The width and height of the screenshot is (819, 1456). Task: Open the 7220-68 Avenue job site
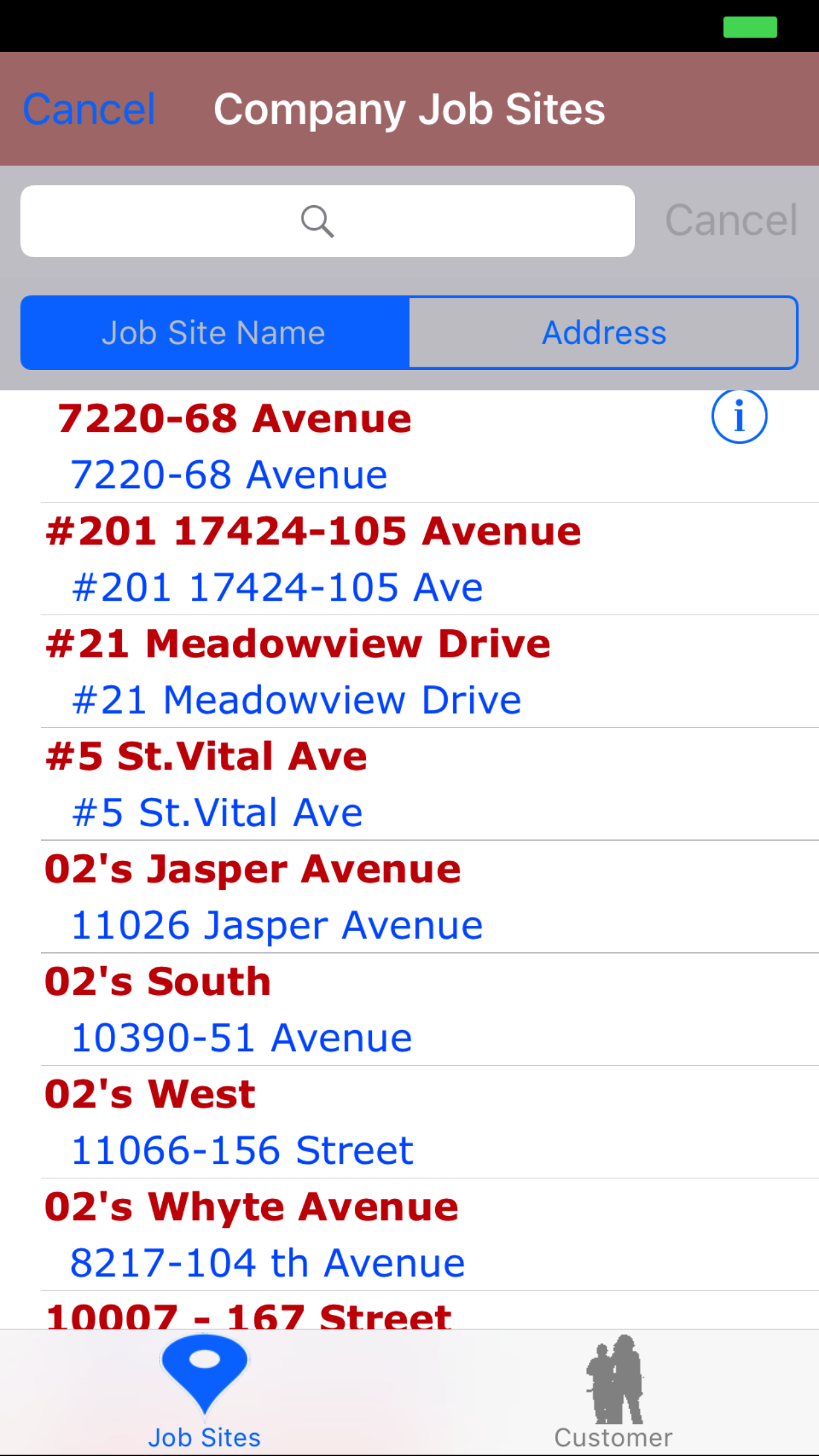330,447
